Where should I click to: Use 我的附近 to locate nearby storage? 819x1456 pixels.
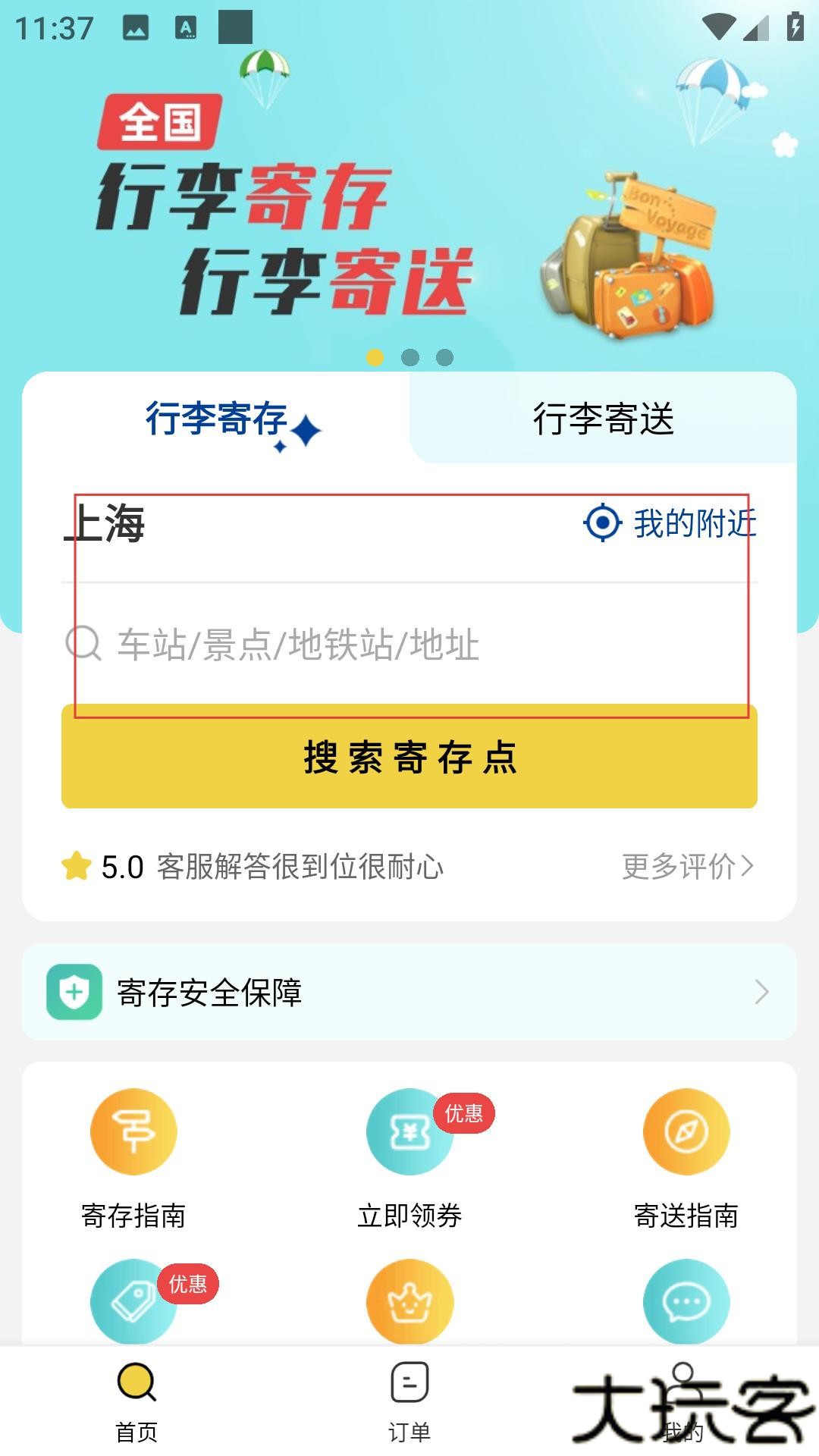click(x=670, y=523)
